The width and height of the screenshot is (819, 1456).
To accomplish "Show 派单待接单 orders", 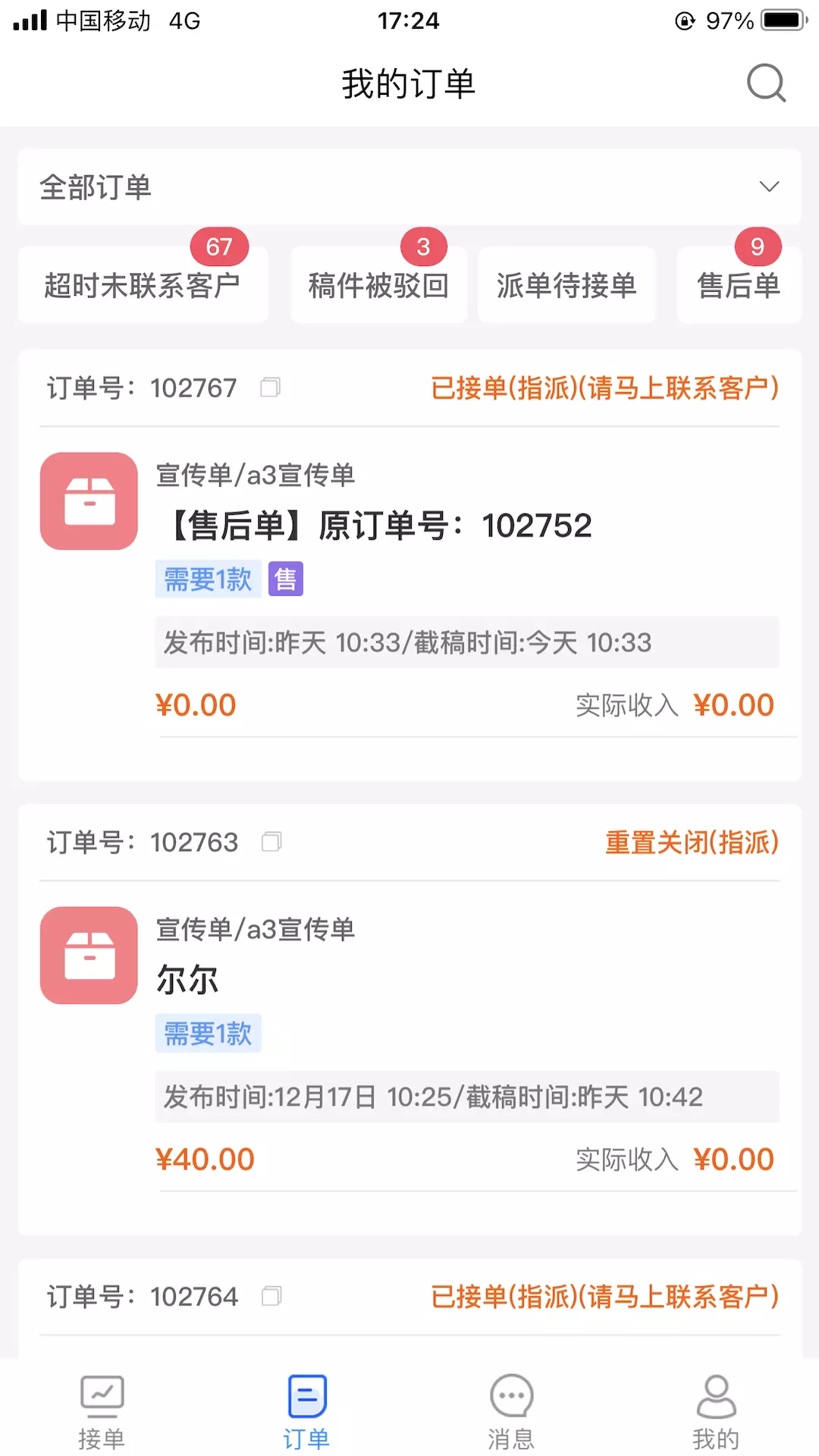I will point(566,285).
